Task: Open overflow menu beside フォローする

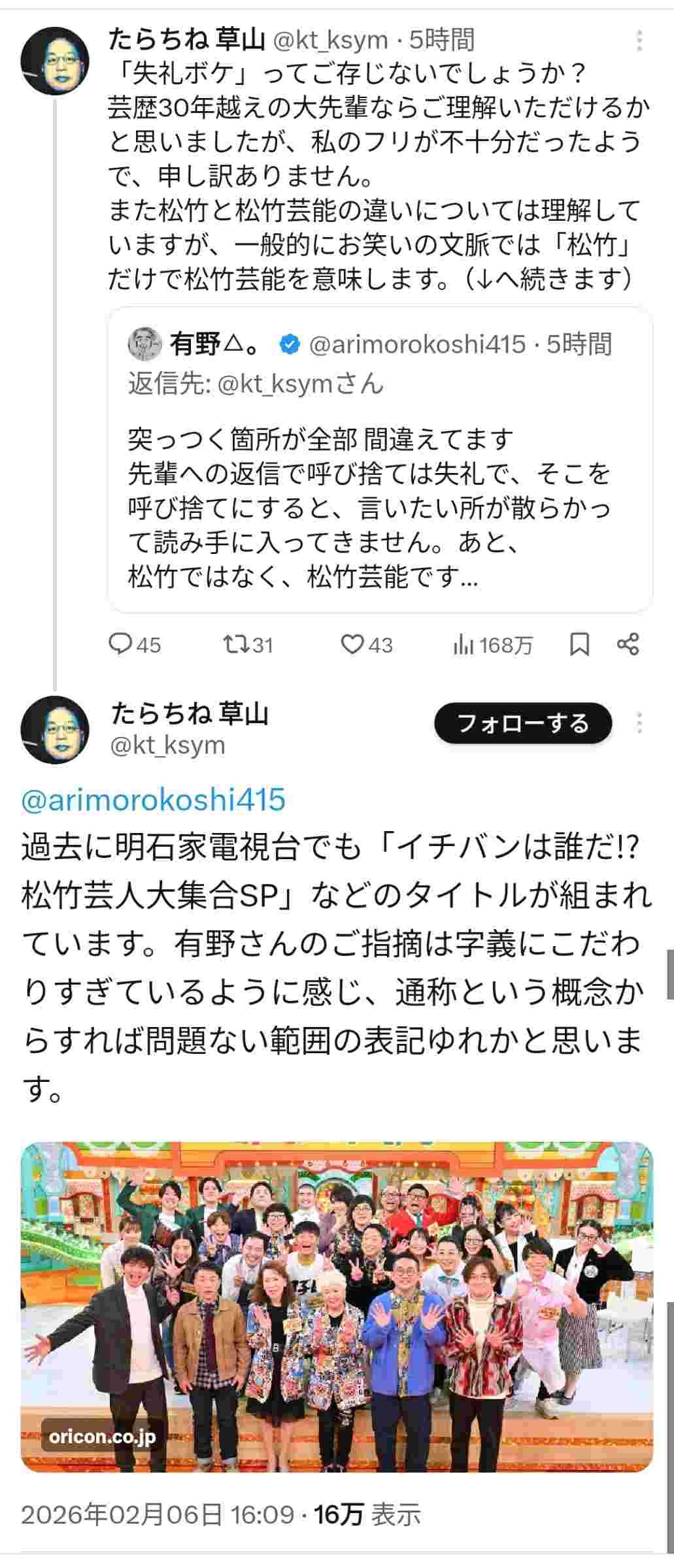Action: pyautogui.click(x=639, y=723)
